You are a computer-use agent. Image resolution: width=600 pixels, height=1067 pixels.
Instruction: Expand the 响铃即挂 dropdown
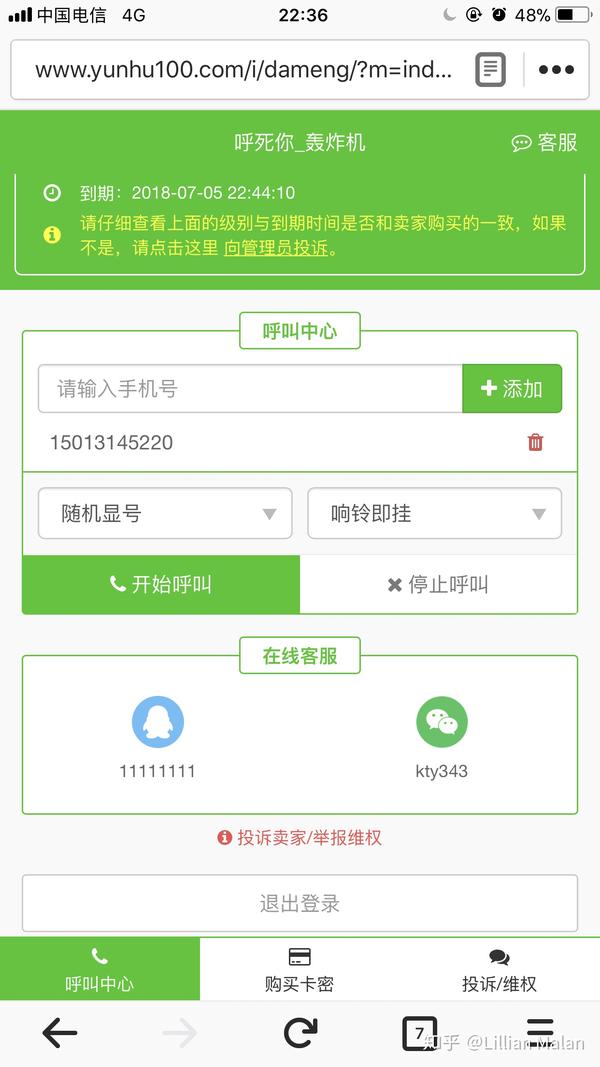coord(434,514)
